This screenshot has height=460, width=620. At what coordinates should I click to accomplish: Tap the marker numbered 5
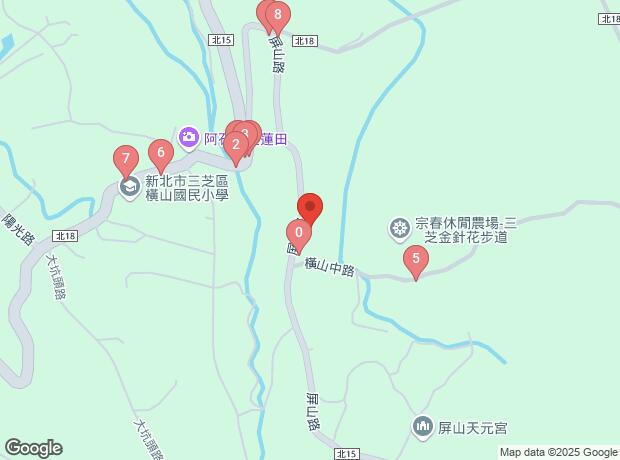415,261
